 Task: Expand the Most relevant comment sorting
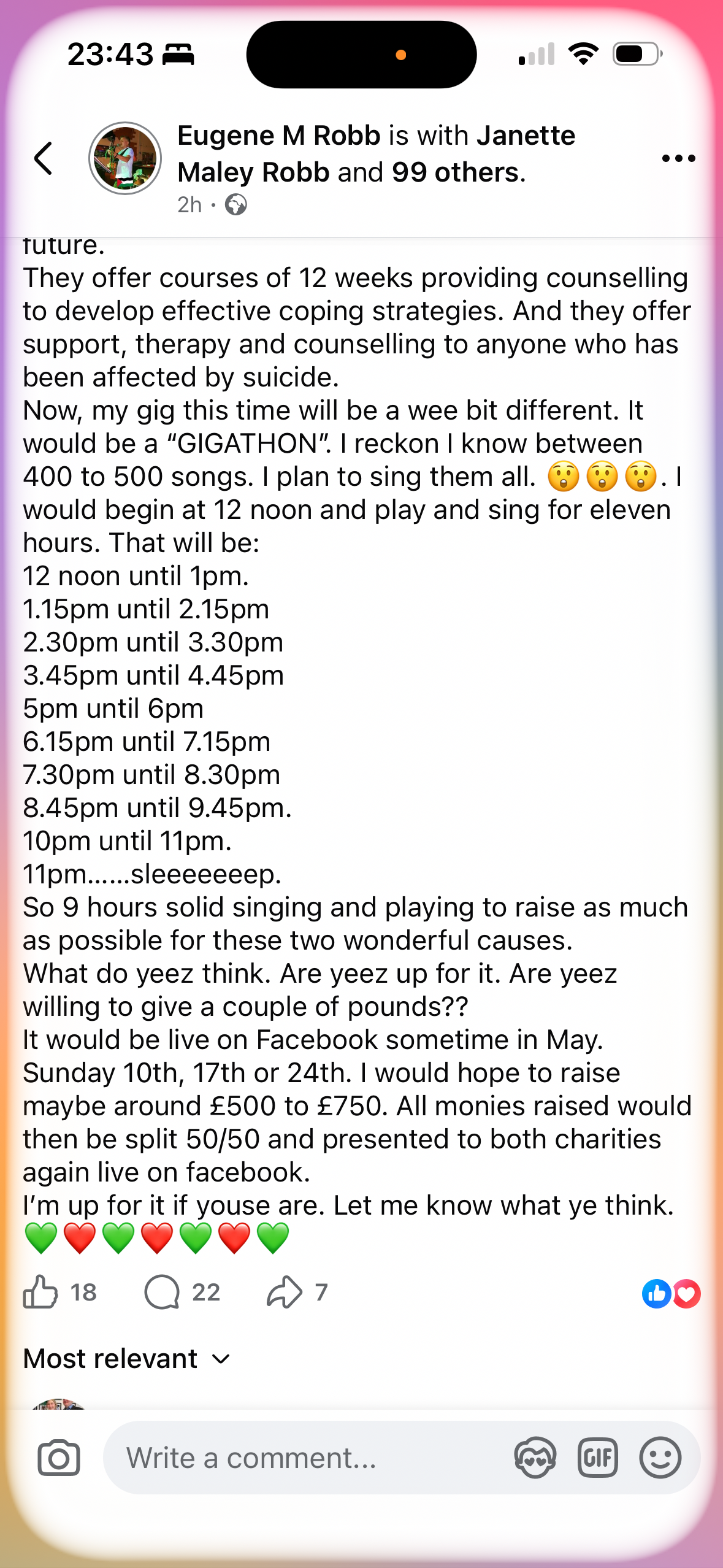point(126,1358)
